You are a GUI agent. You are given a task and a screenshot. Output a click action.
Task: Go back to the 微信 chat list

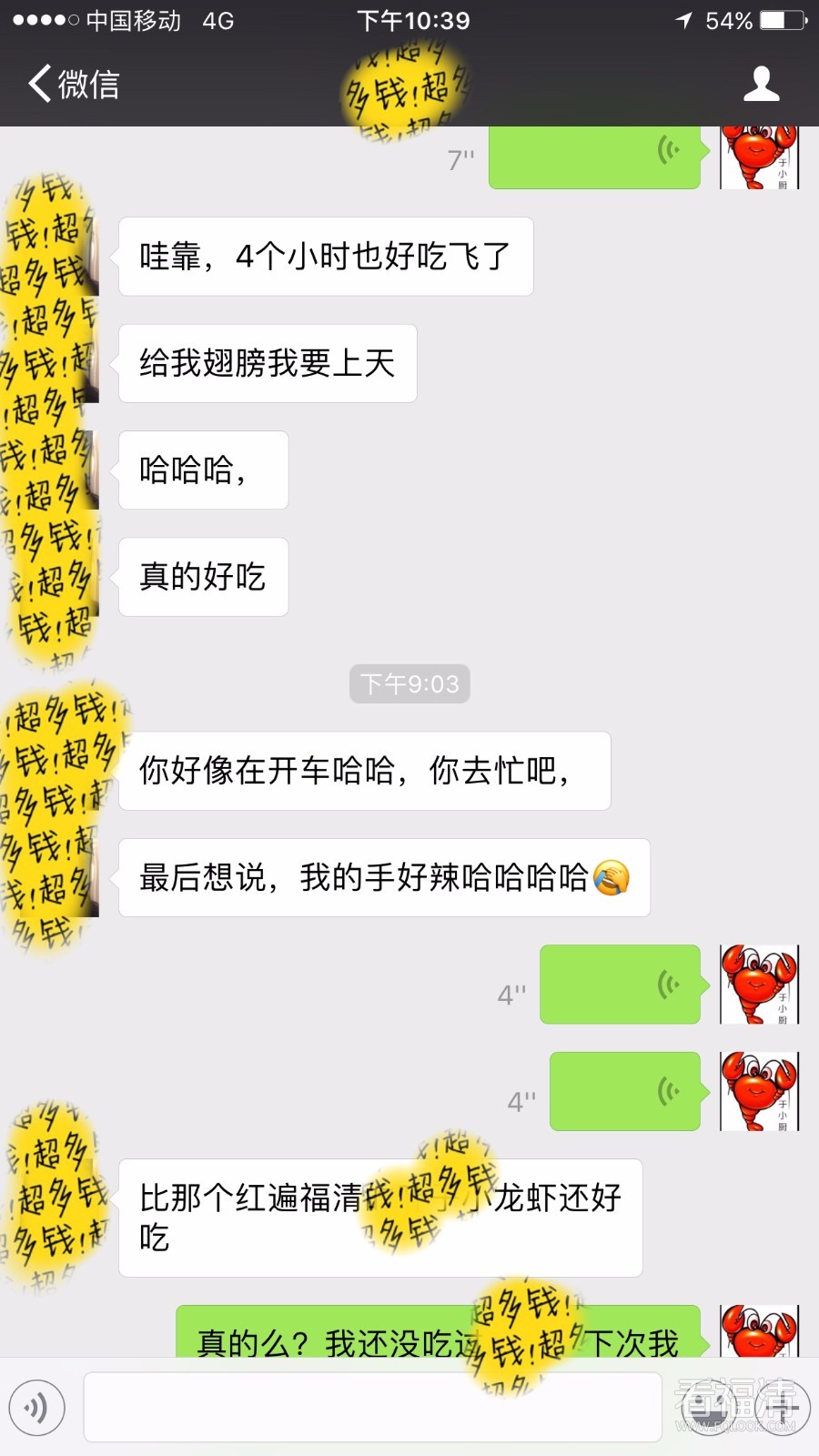[x=73, y=85]
